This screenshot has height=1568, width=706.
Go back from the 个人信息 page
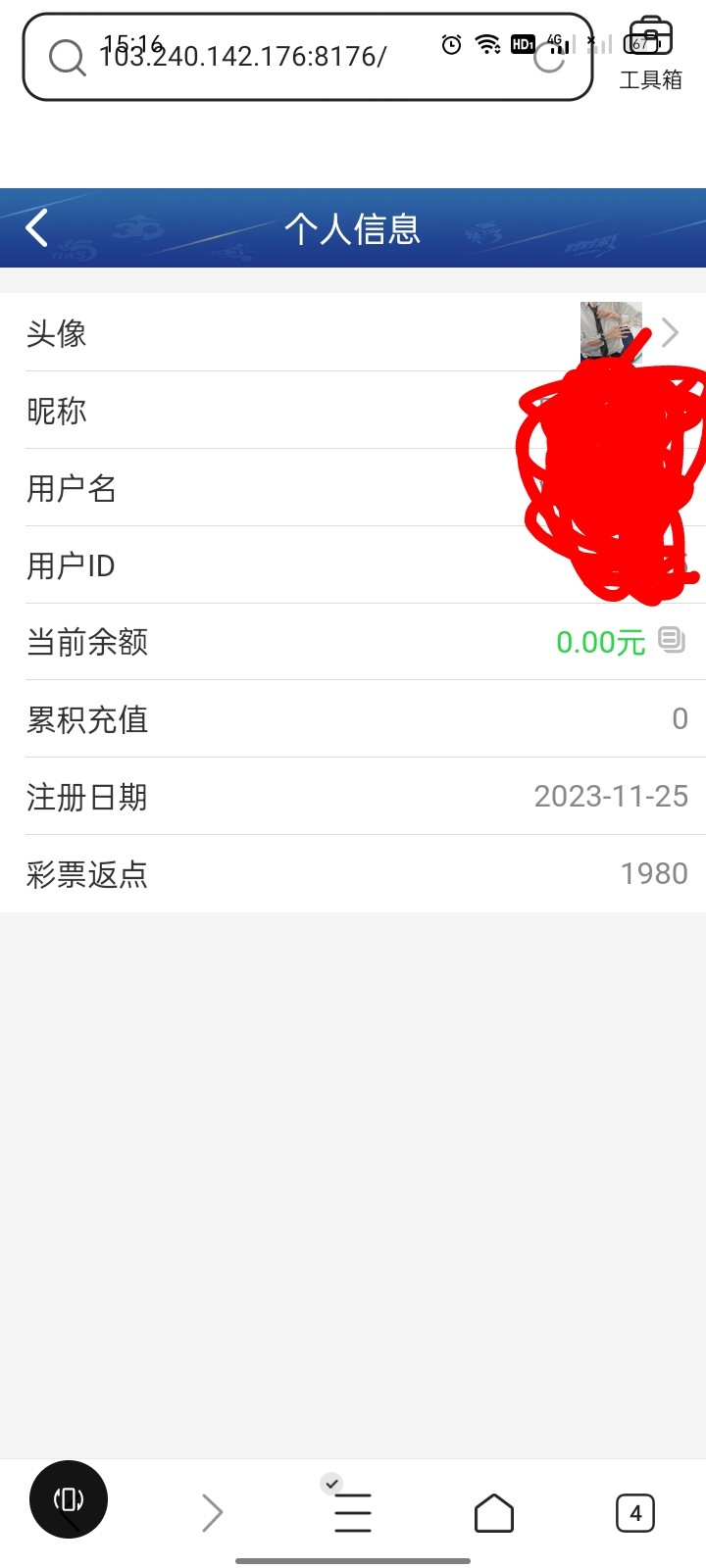[37, 228]
